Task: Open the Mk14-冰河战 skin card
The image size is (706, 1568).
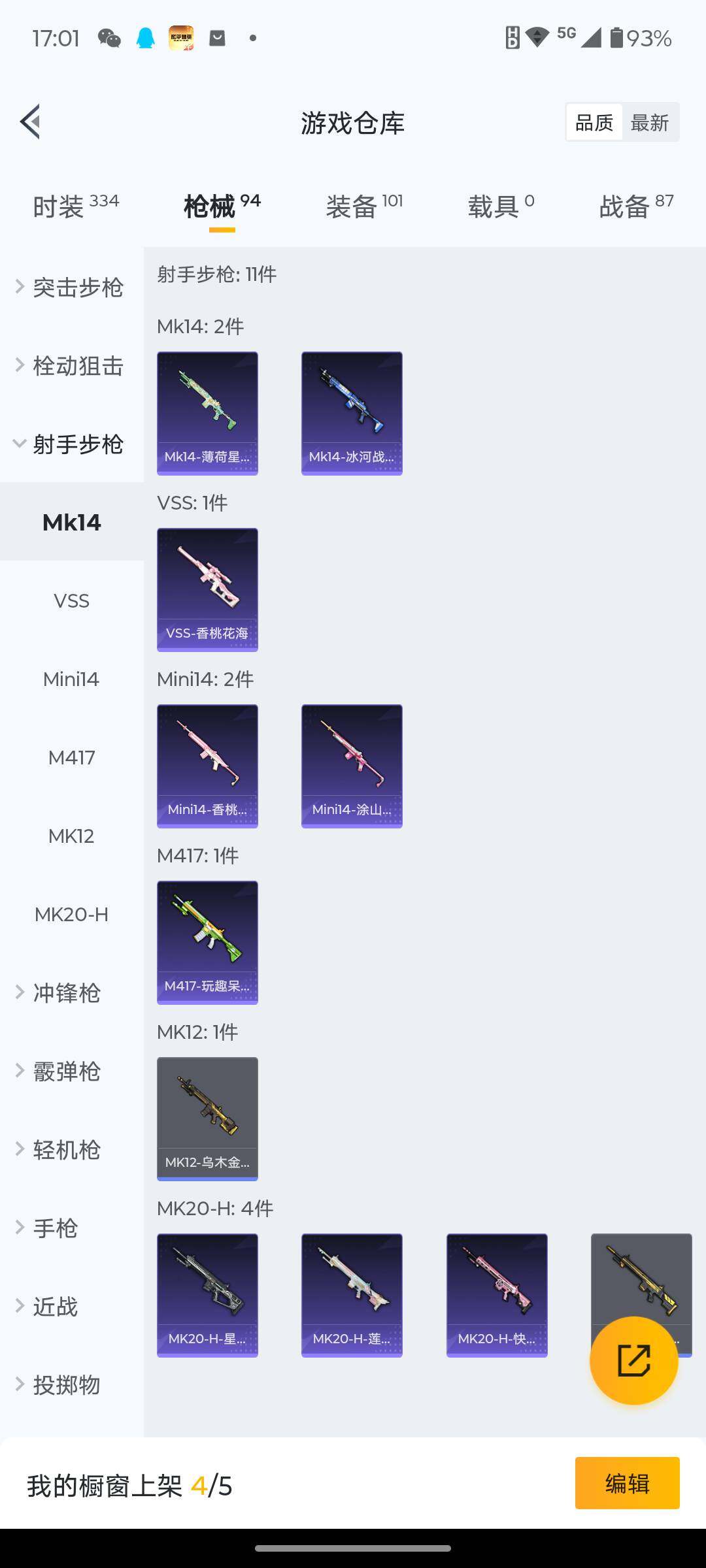Action: 352,413
